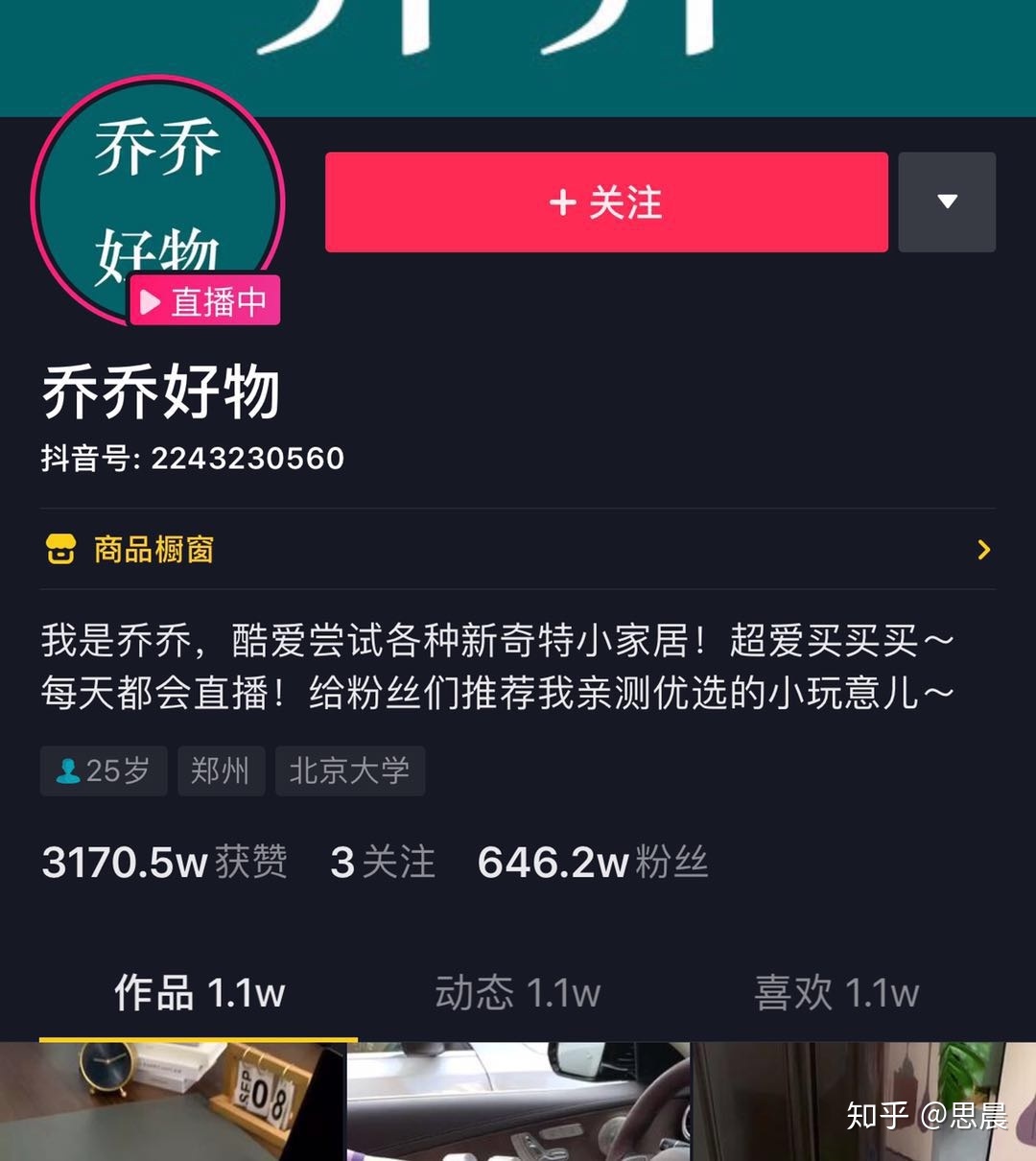Open the car interior video thumbnail
This screenshot has height=1161, width=1036.
(x=518, y=1102)
